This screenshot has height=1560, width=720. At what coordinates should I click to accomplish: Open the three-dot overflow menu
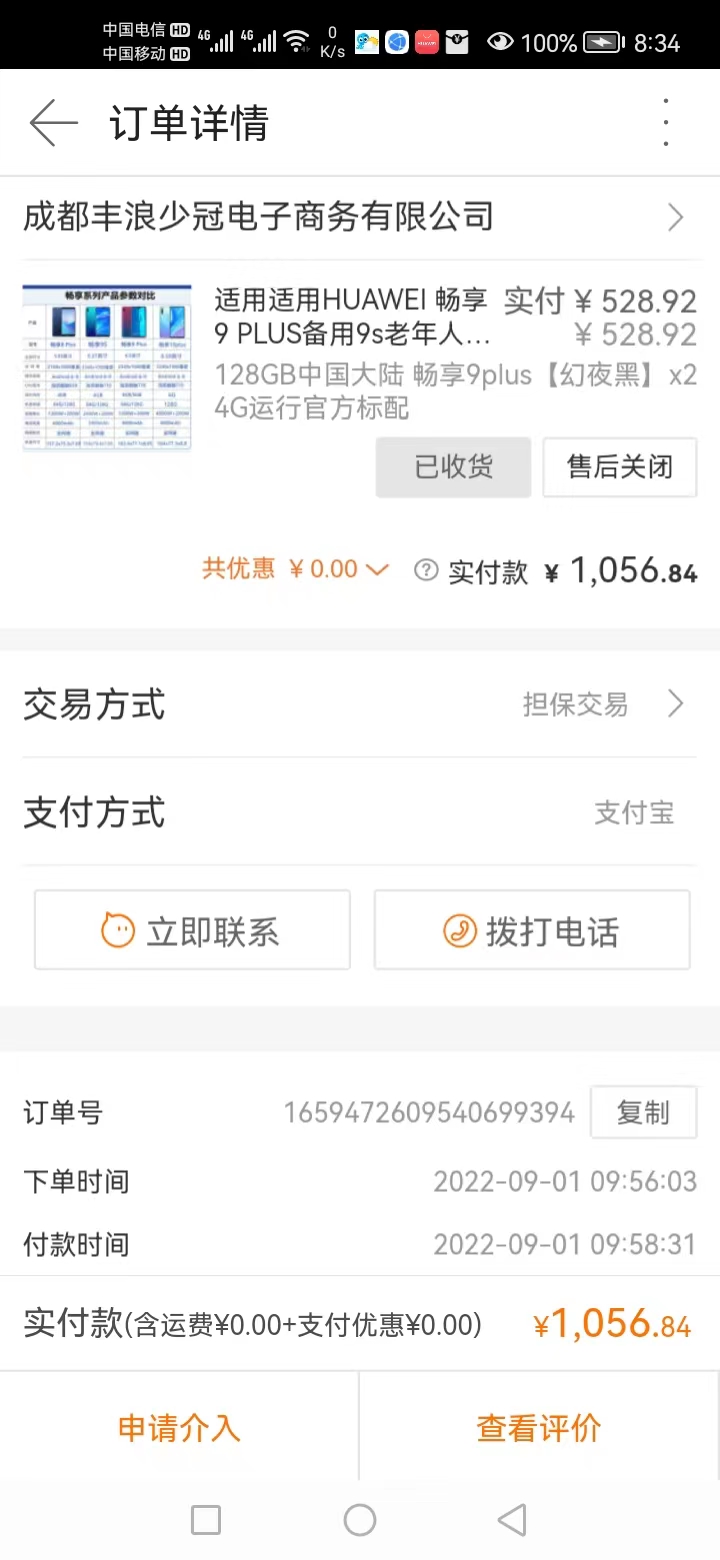click(666, 124)
